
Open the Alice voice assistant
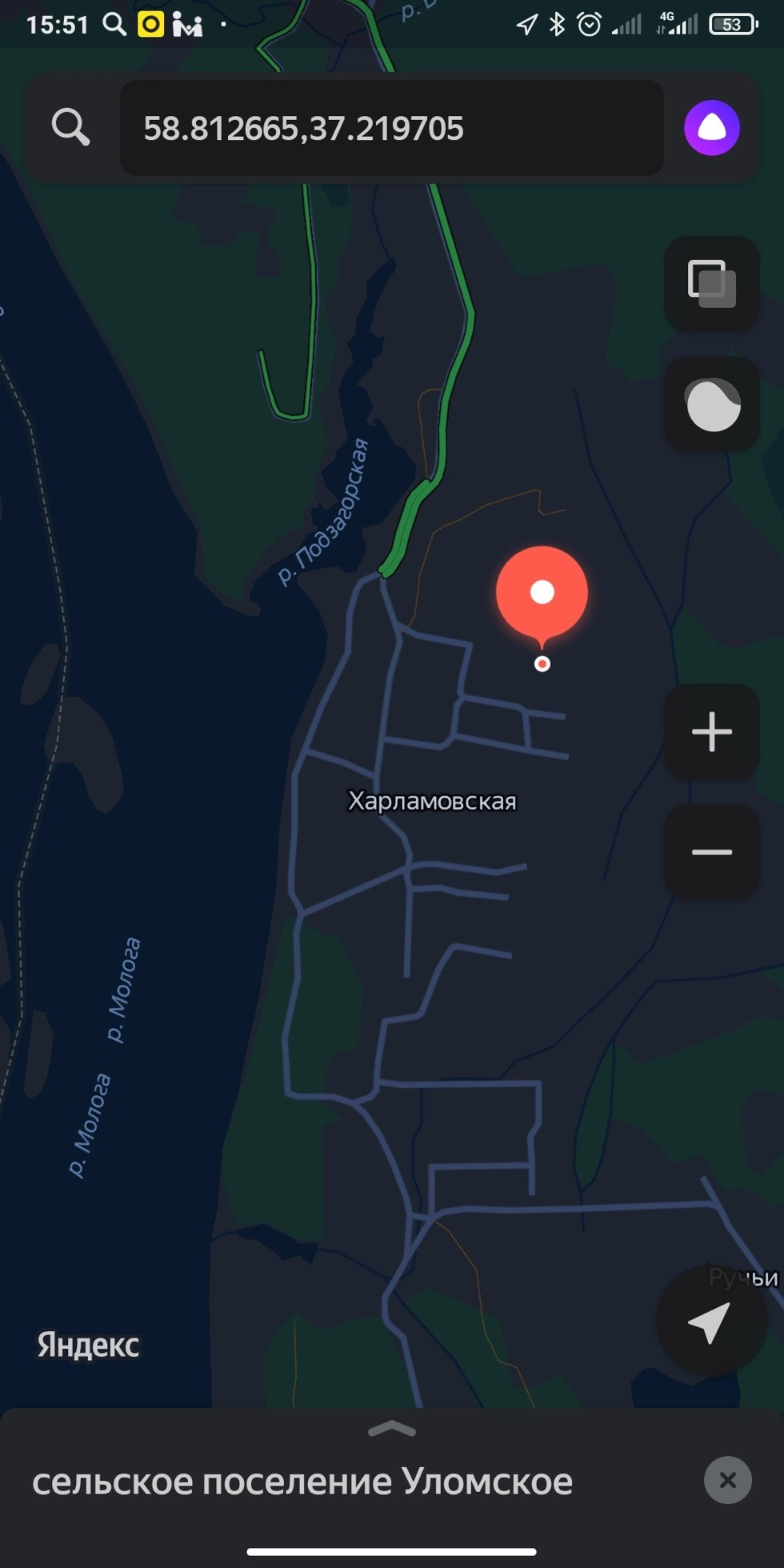pos(711,128)
